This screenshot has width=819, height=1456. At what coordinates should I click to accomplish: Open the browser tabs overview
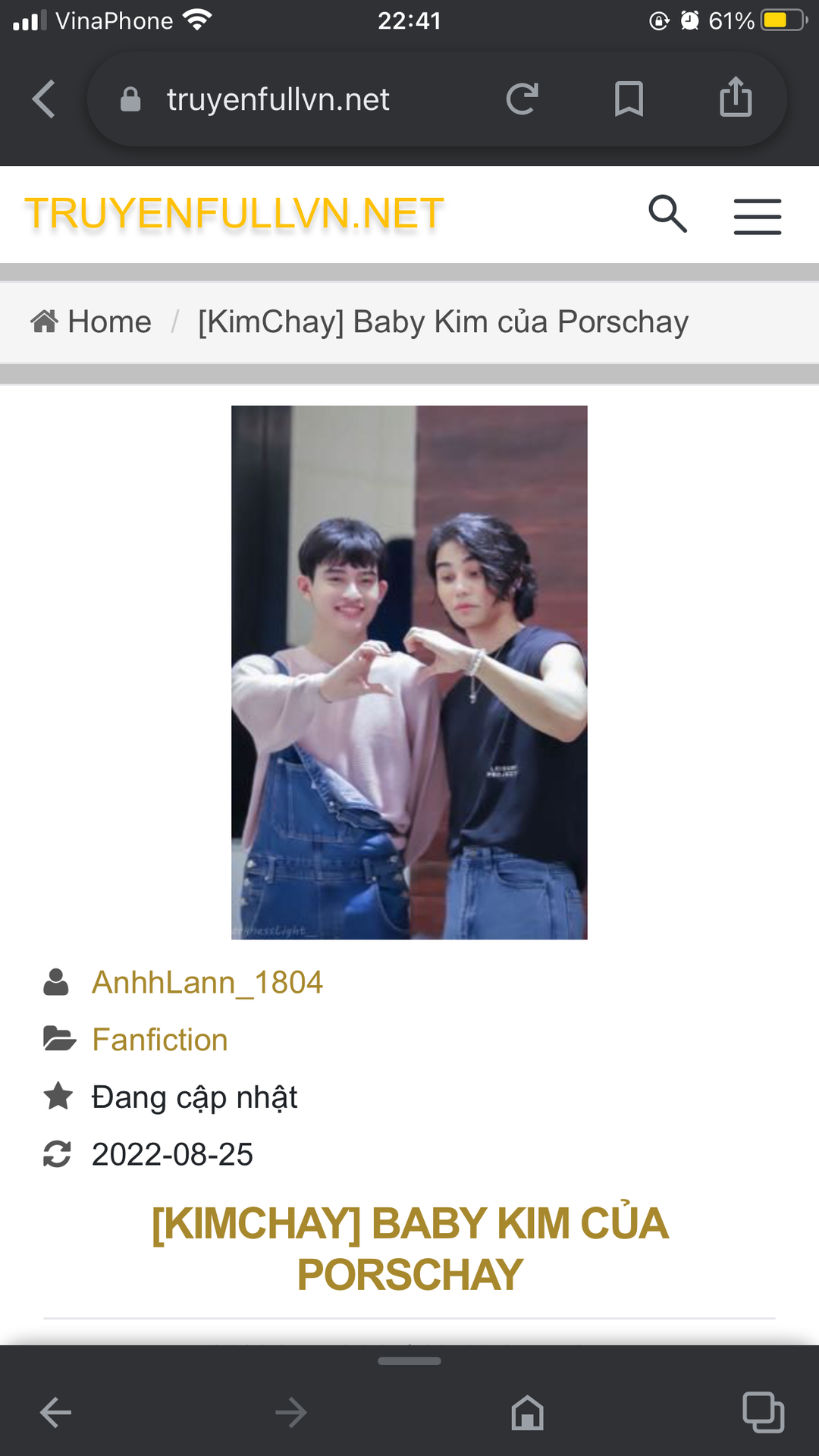click(763, 1412)
